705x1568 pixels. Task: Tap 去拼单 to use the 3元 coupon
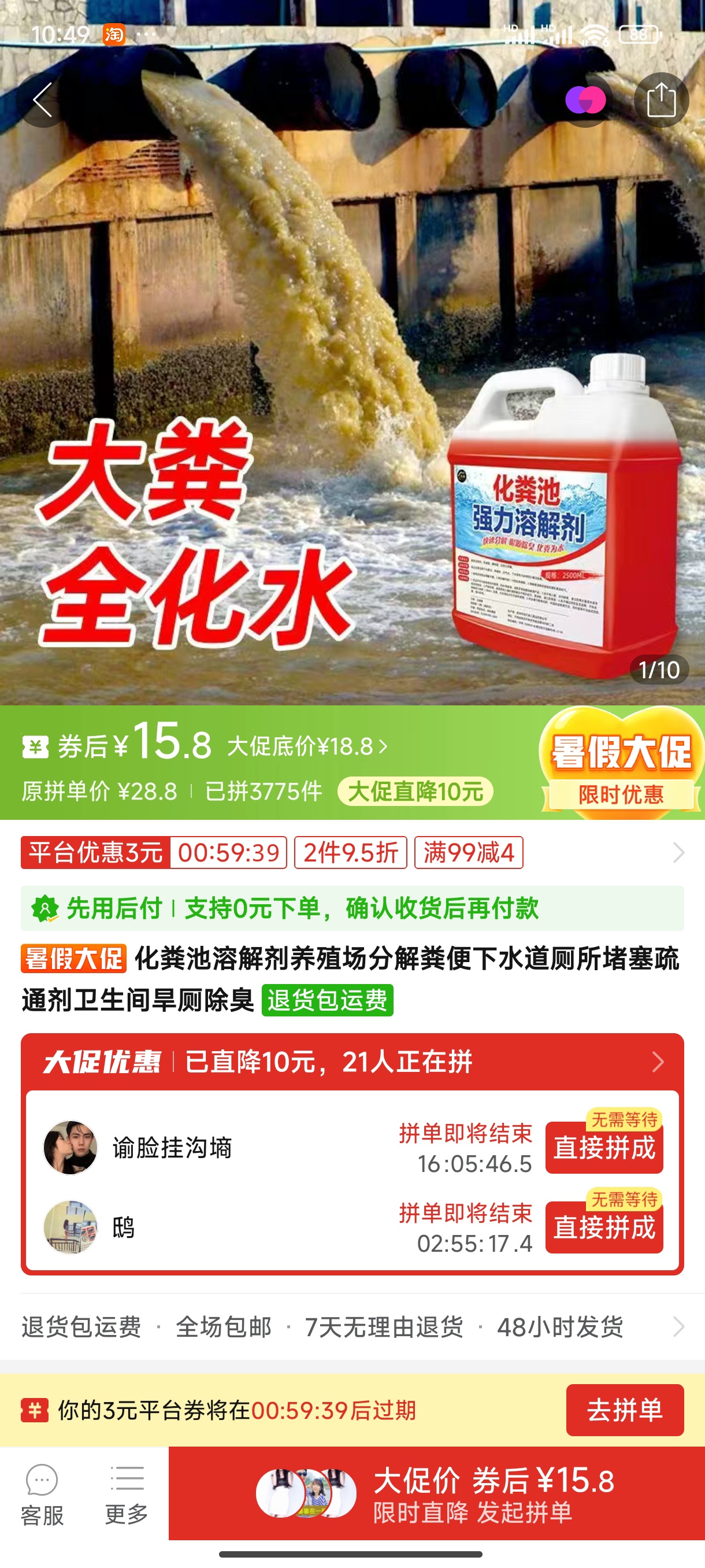624,1410
